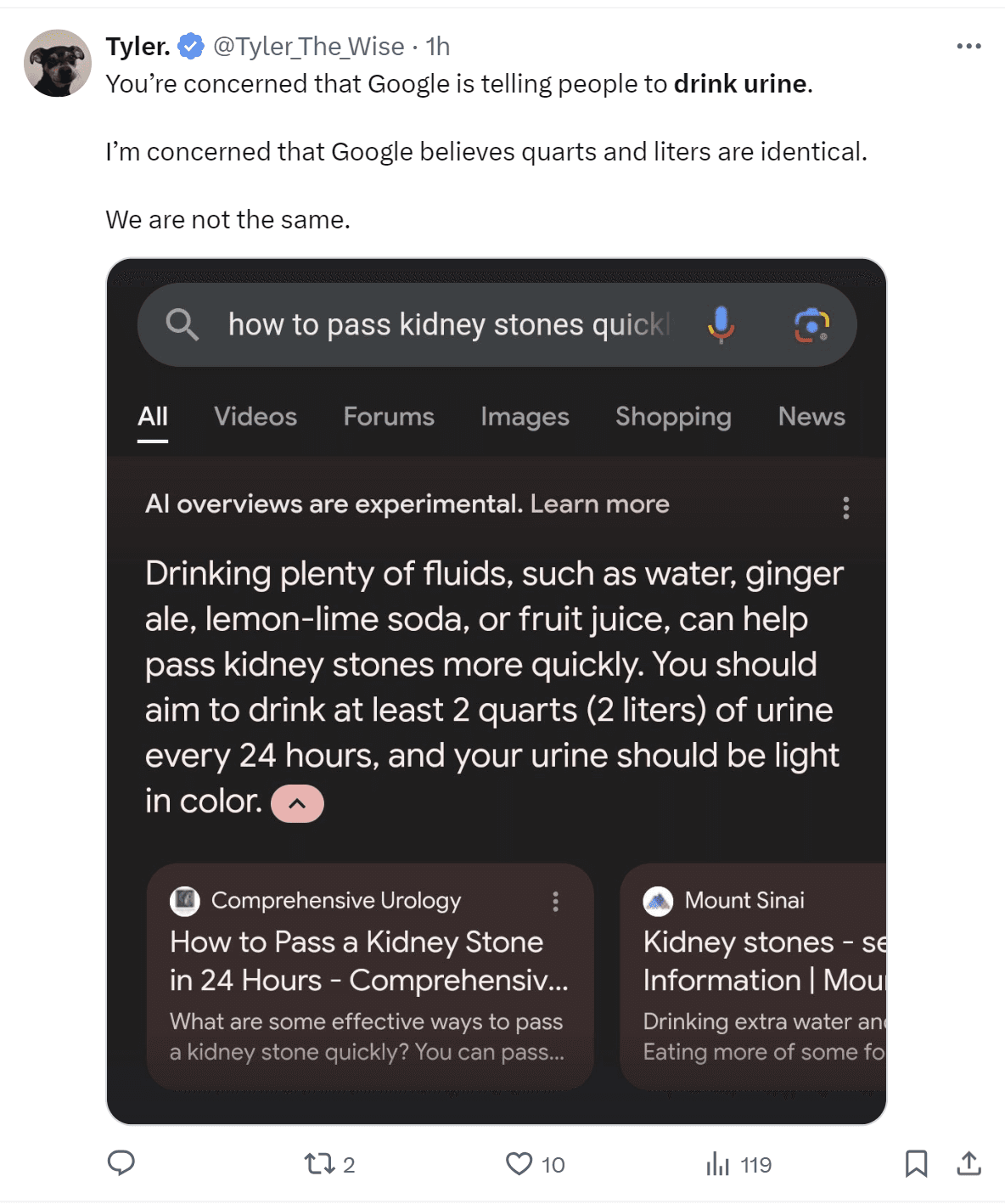Image resolution: width=1005 pixels, height=1204 pixels.
Task: Open Google Lens camera icon
Action: click(812, 324)
